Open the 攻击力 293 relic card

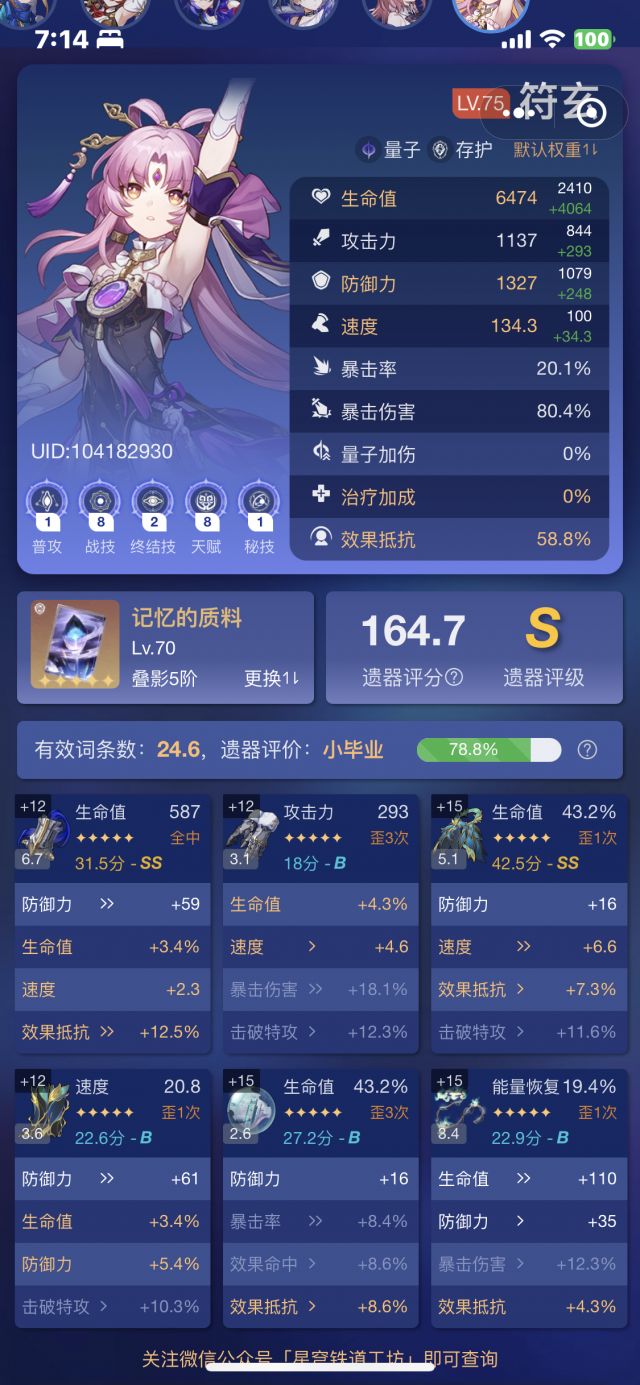point(320,923)
